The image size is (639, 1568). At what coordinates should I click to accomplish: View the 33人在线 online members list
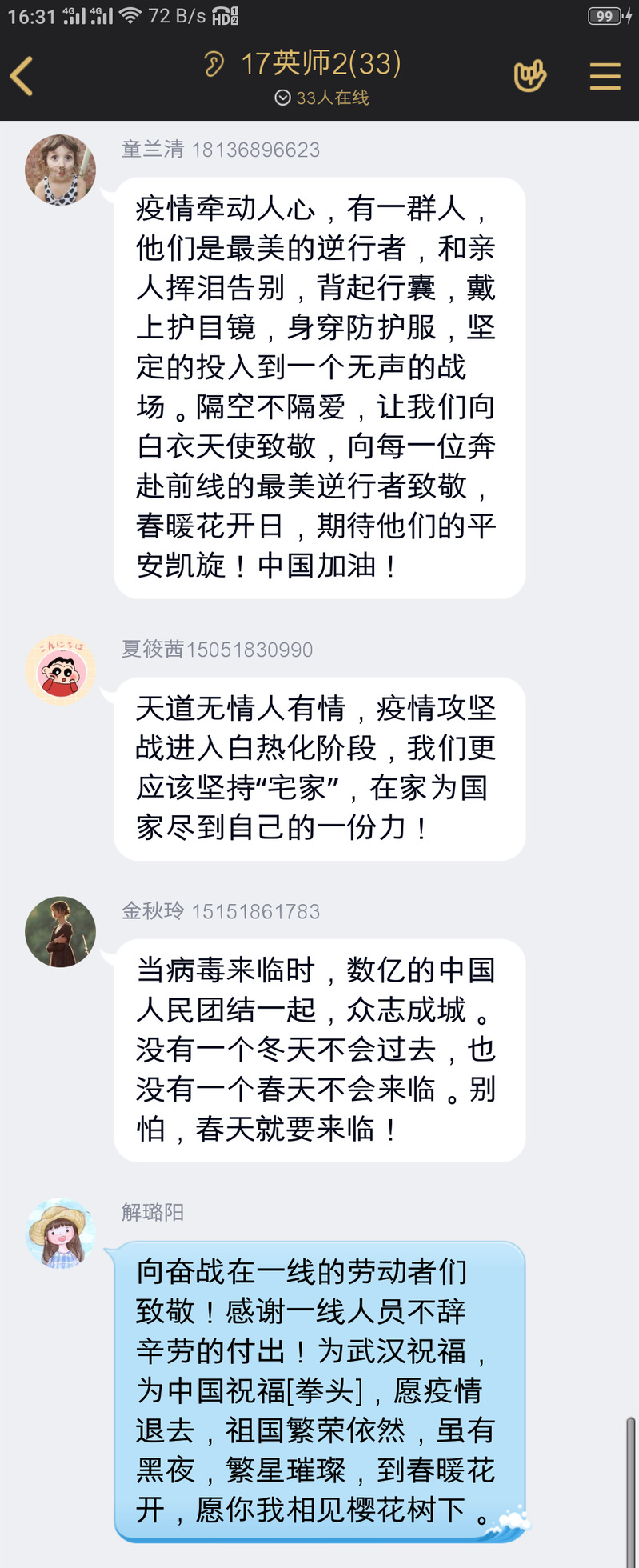(322, 98)
